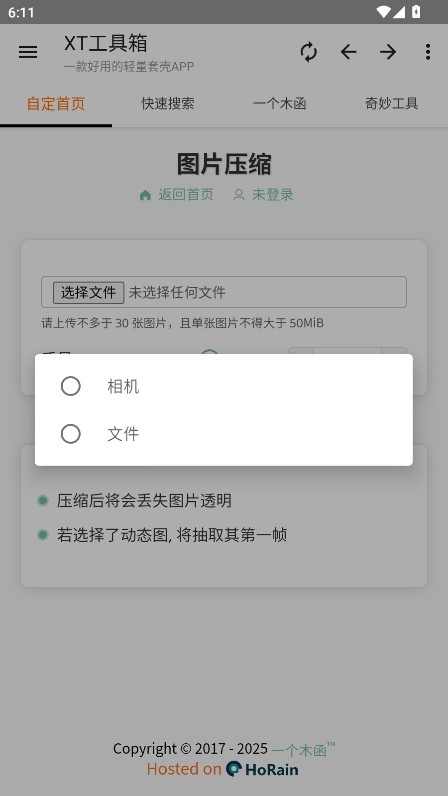Tap the 选择文件 button
The image size is (448, 796).
pos(88,292)
